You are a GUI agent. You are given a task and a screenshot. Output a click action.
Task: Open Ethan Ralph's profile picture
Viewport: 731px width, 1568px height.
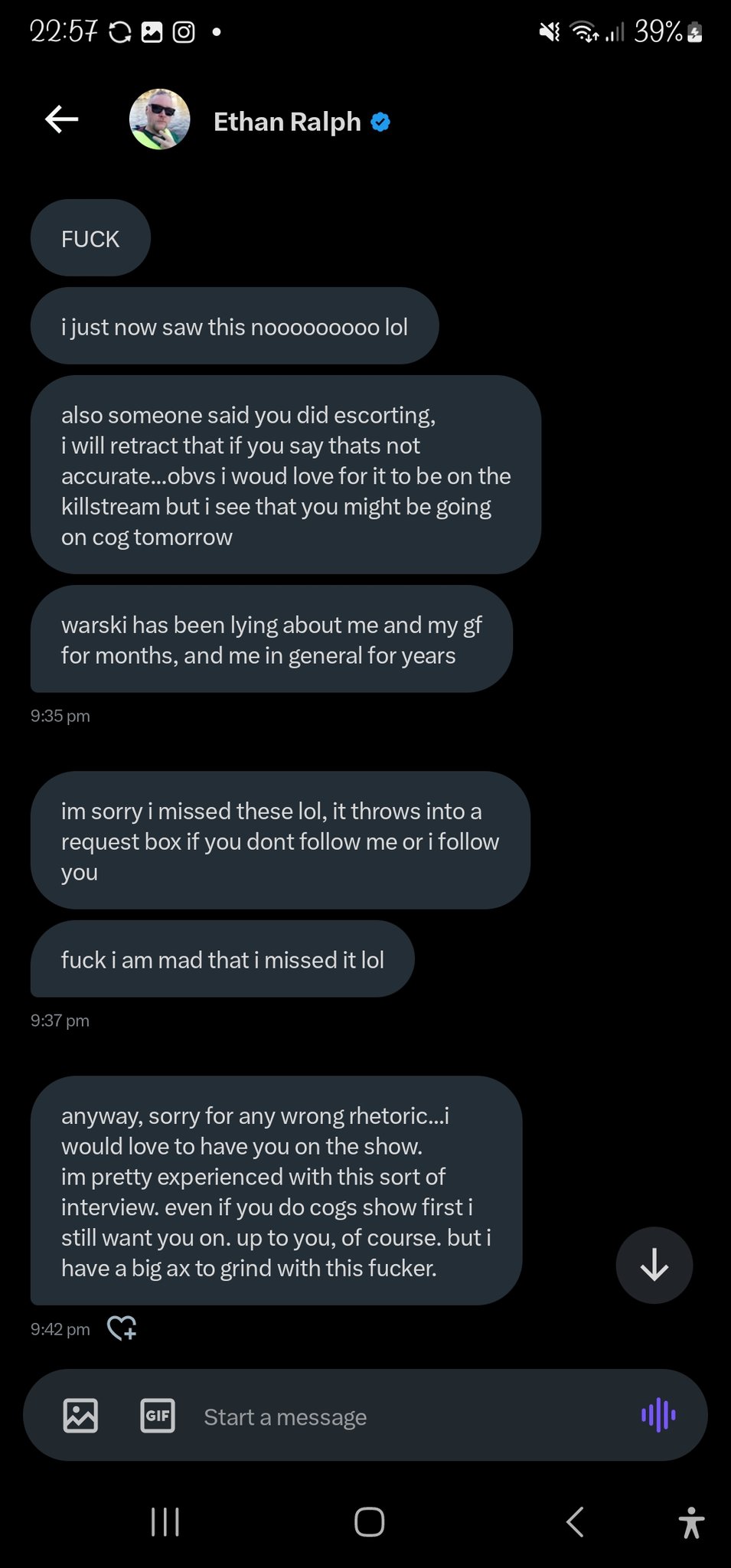coord(159,119)
